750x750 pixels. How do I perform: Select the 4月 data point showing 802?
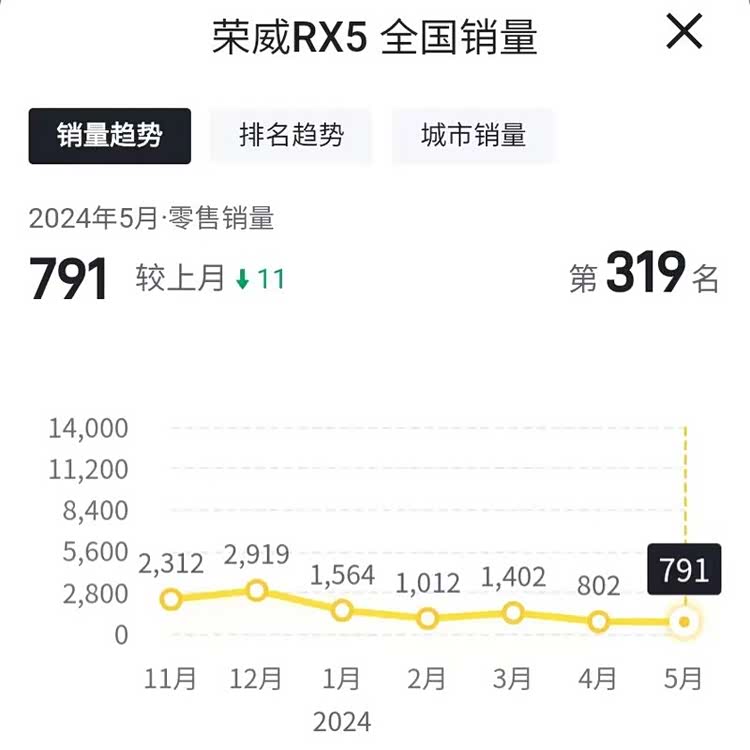point(598,621)
